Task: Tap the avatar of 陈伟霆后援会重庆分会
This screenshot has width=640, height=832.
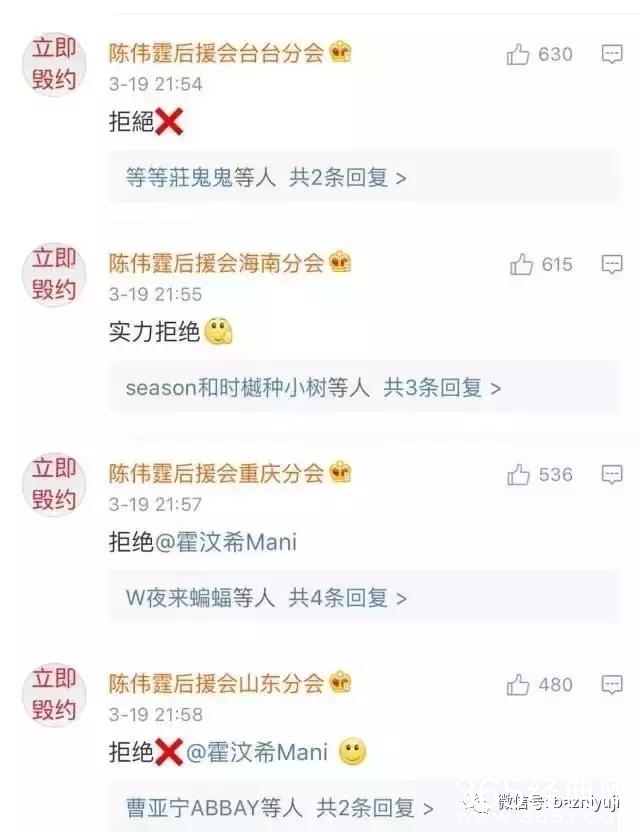Action: coord(54,484)
